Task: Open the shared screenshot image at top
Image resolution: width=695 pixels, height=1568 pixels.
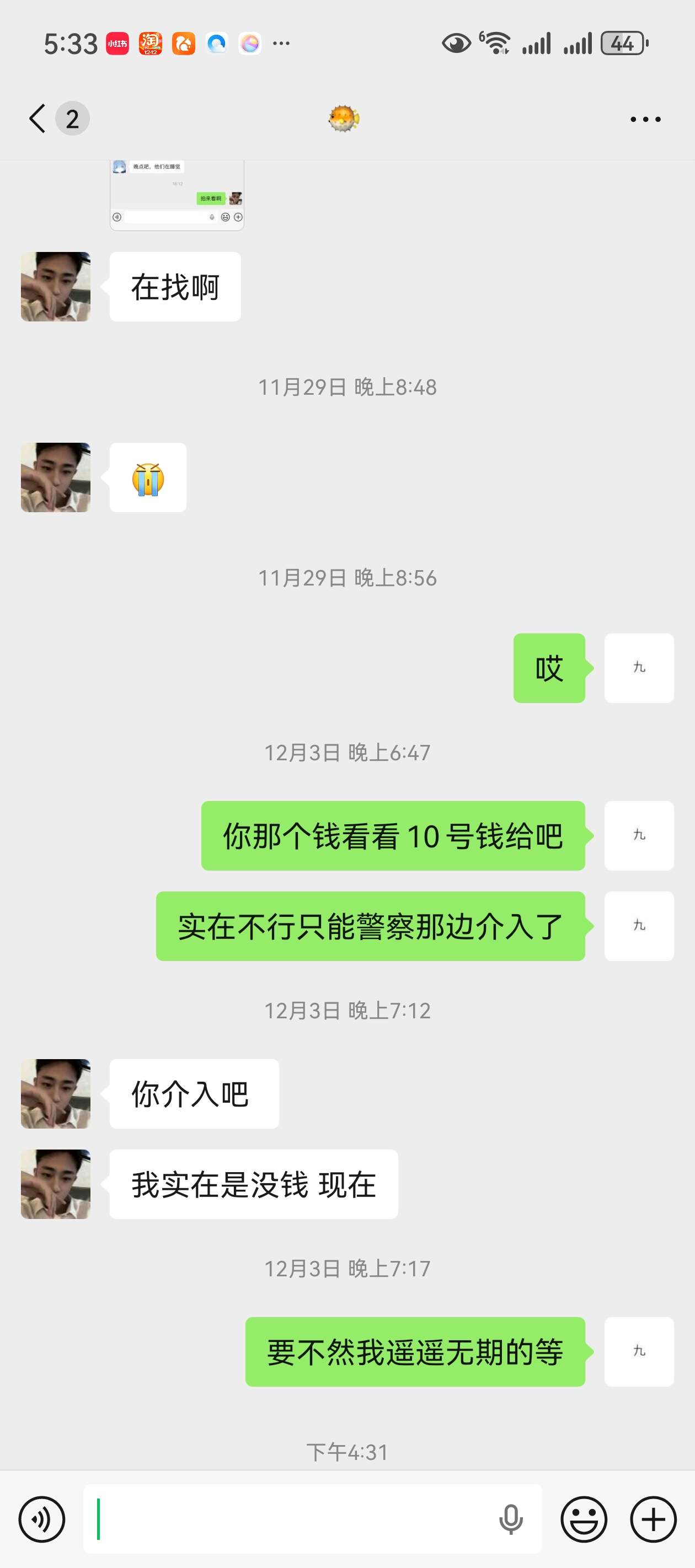Action: [x=177, y=195]
